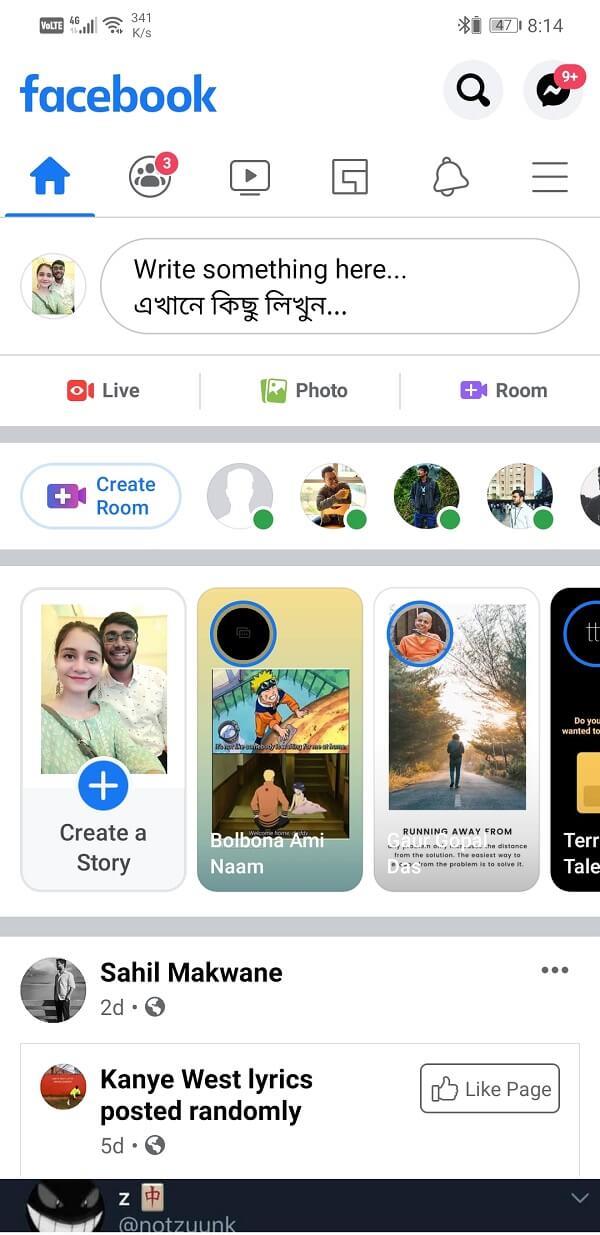
Task: Open the Marketplace tab
Action: click(x=350, y=178)
